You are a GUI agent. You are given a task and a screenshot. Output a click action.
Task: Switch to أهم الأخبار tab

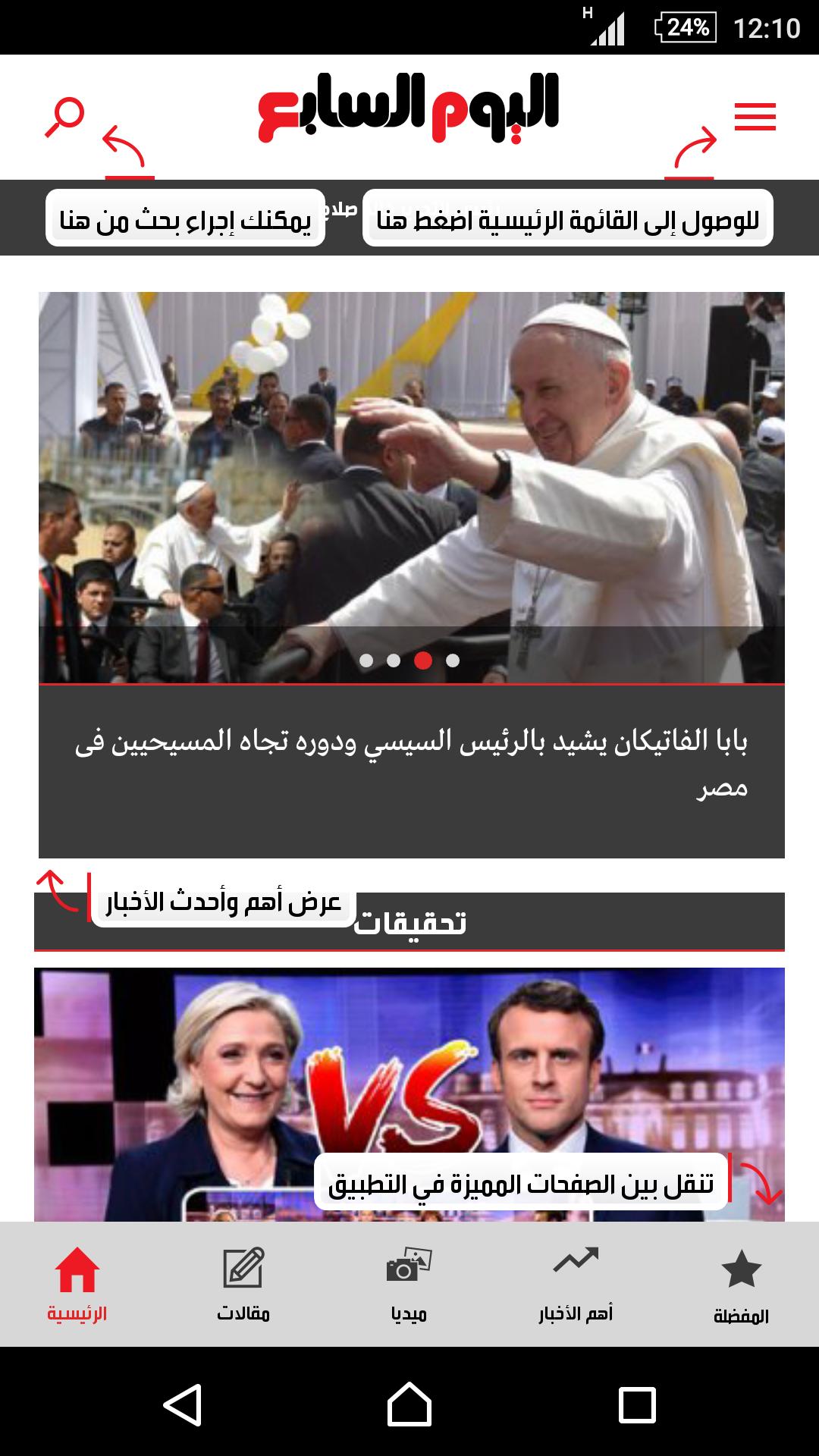(576, 1285)
